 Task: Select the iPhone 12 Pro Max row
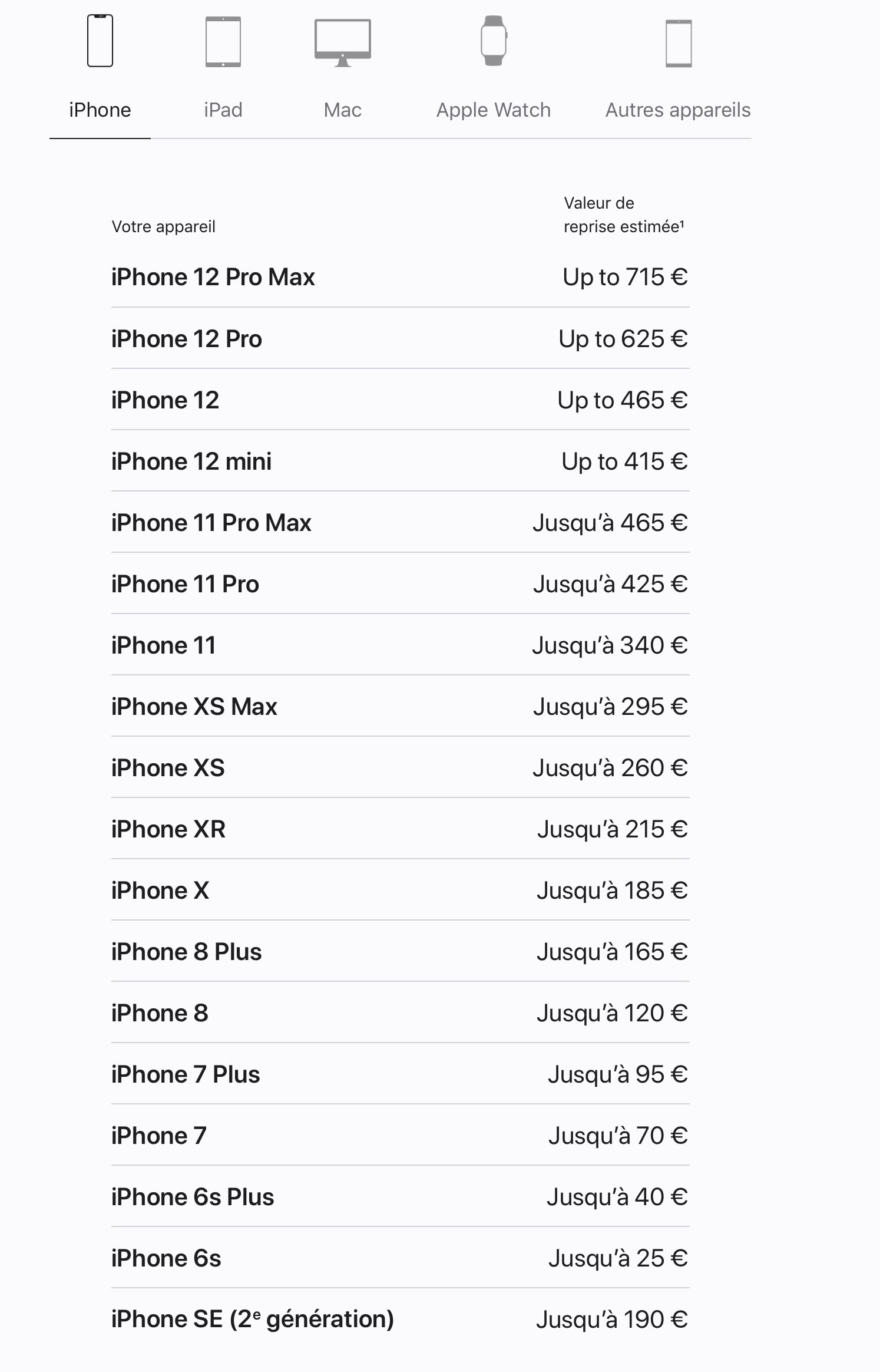[x=213, y=277]
